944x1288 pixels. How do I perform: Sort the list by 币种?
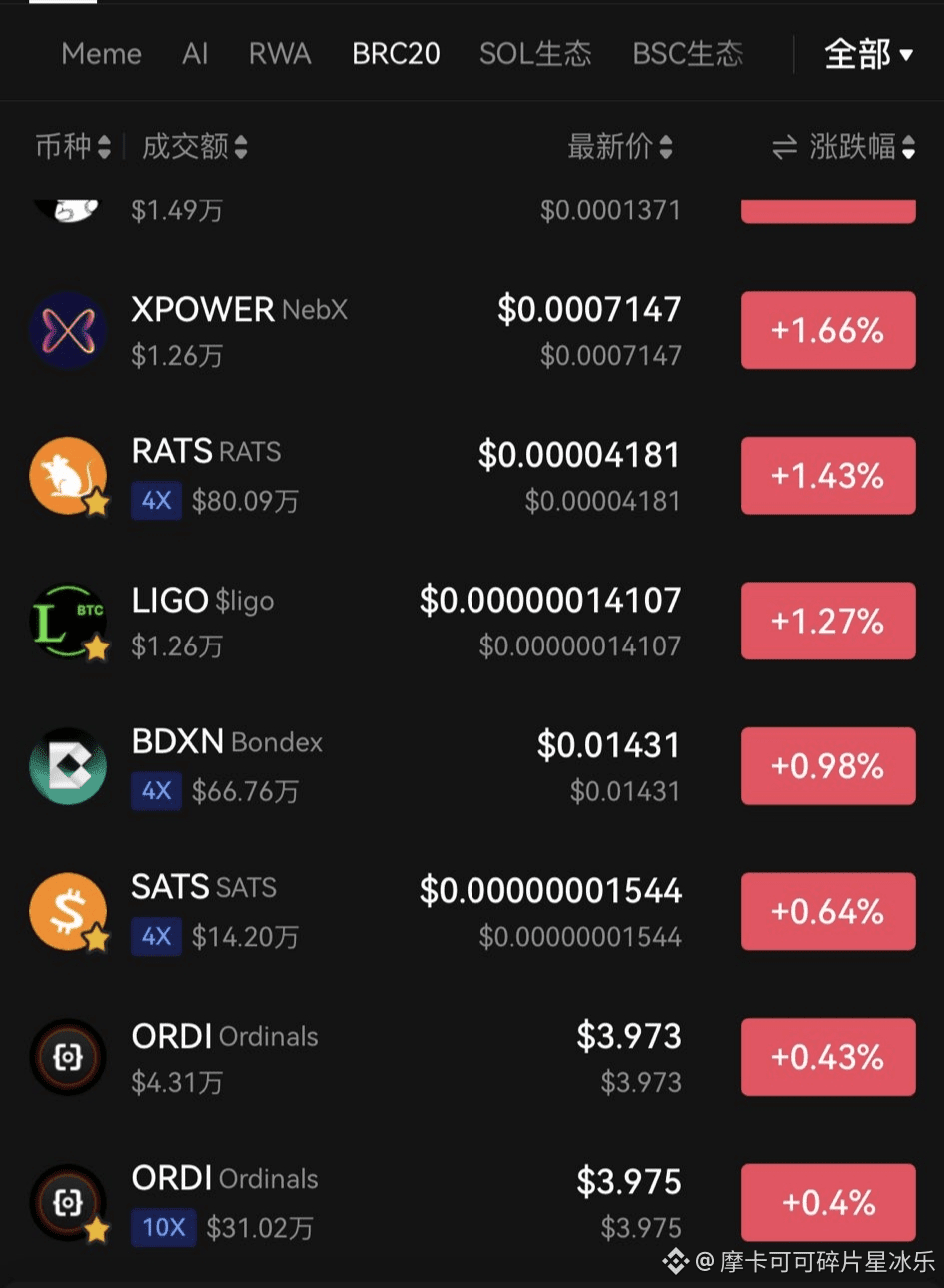(x=72, y=147)
